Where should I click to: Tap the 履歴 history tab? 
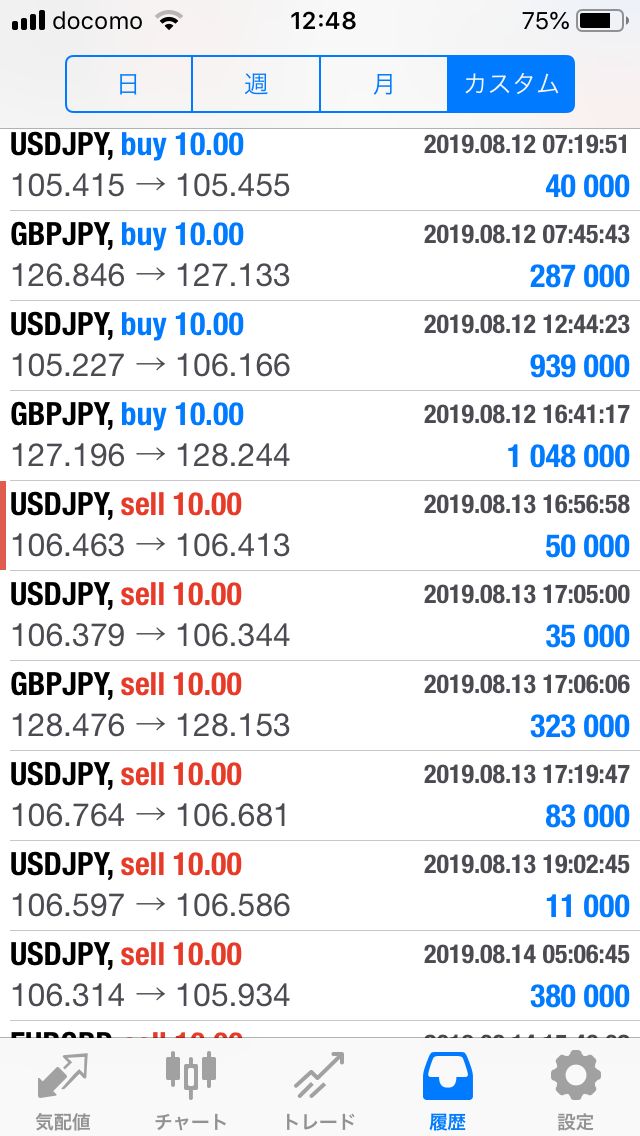pos(447,1088)
